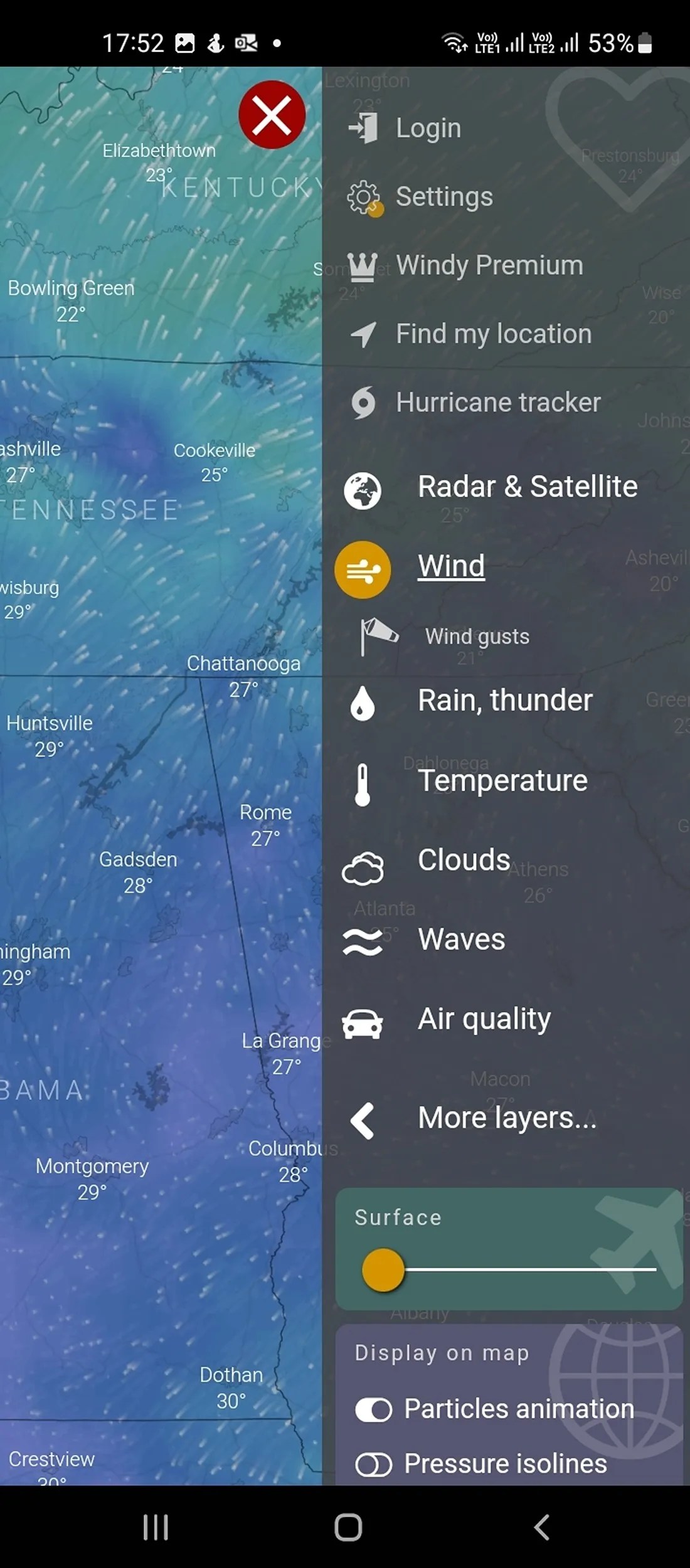Tap the Login option
This screenshot has width=690, height=1568.
tap(428, 128)
